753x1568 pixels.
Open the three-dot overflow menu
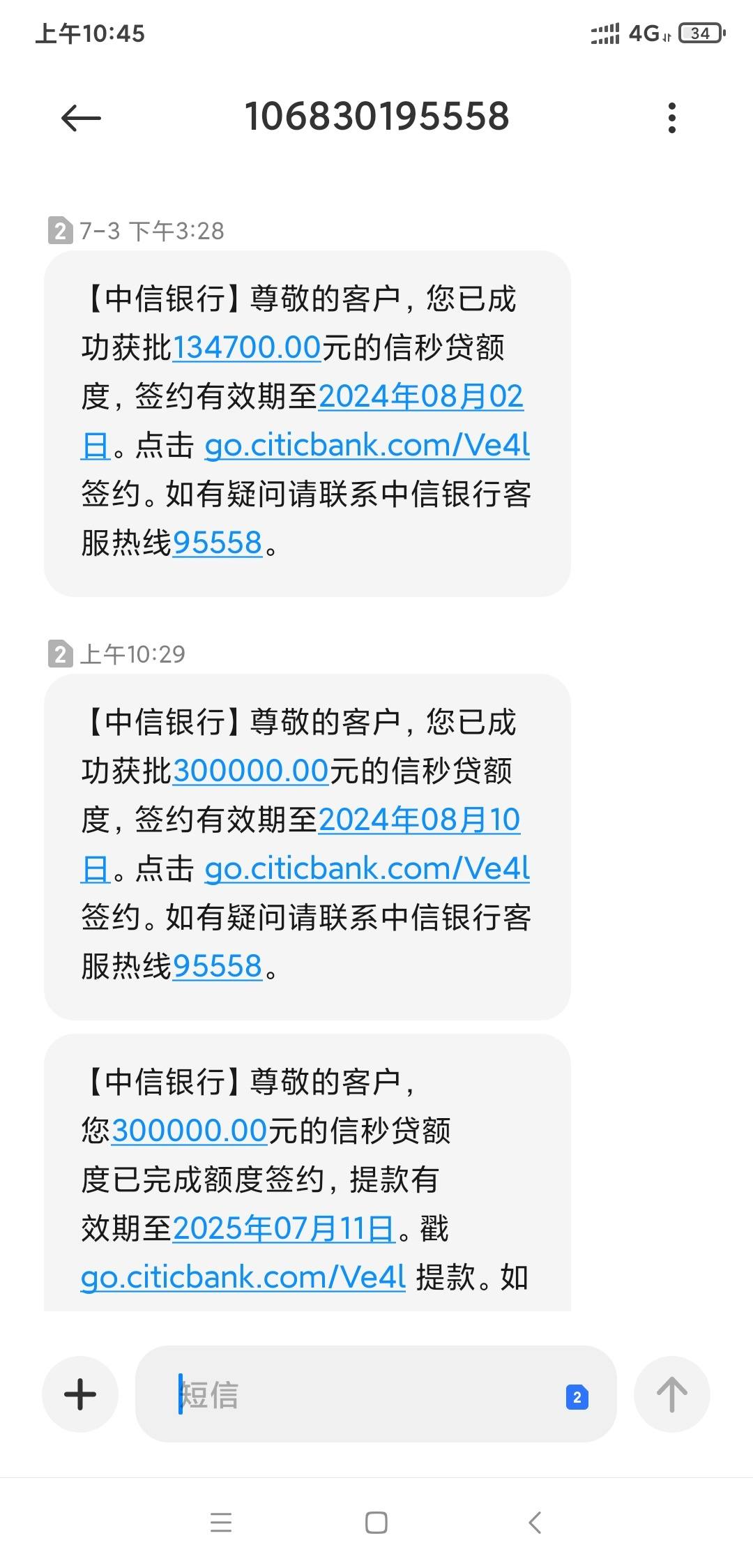pyautogui.click(x=671, y=117)
